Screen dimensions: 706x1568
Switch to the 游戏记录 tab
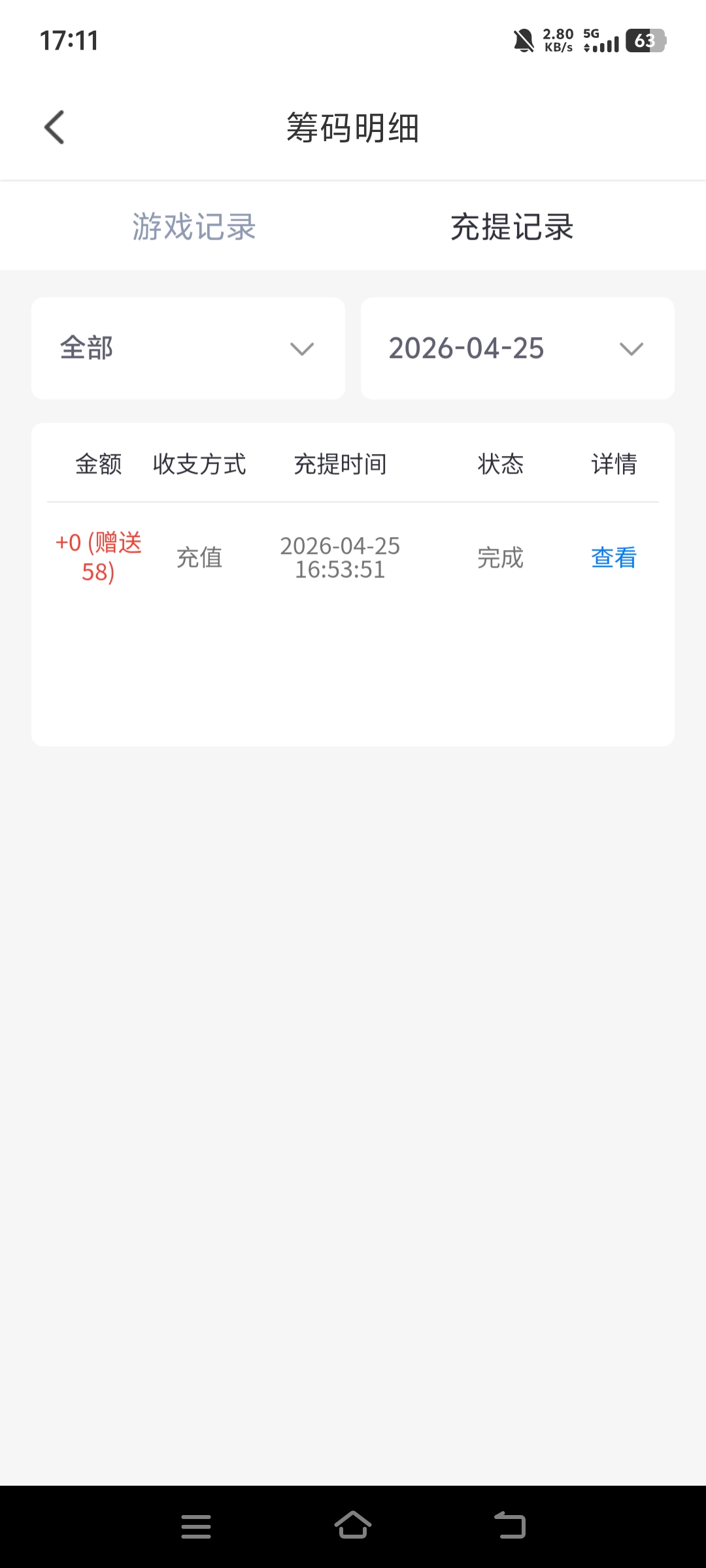click(194, 227)
